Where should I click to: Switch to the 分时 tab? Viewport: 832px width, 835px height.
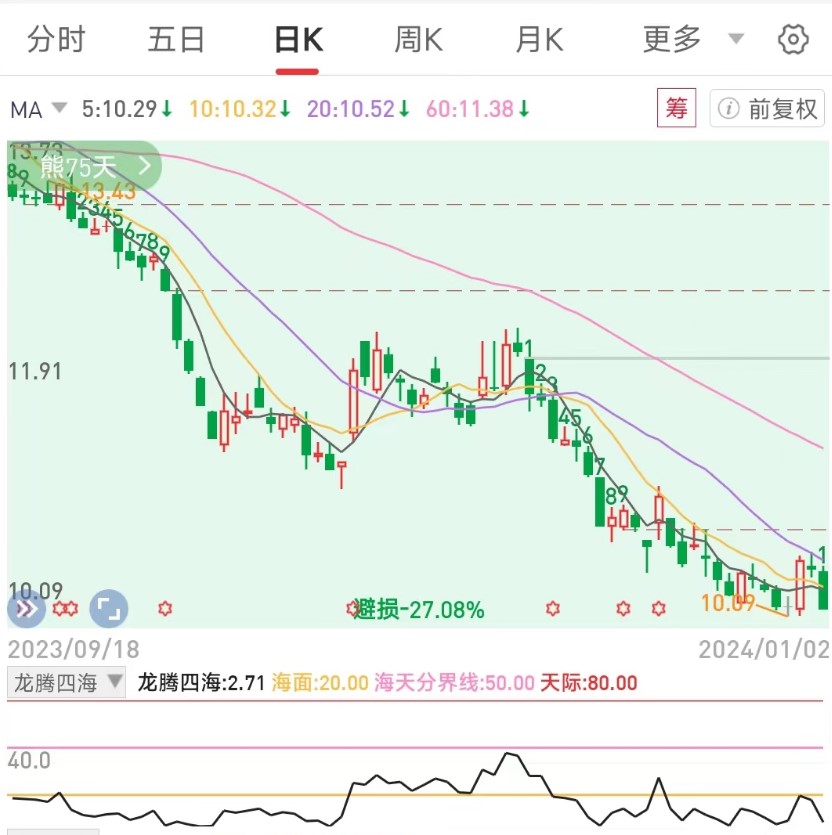(x=56, y=40)
